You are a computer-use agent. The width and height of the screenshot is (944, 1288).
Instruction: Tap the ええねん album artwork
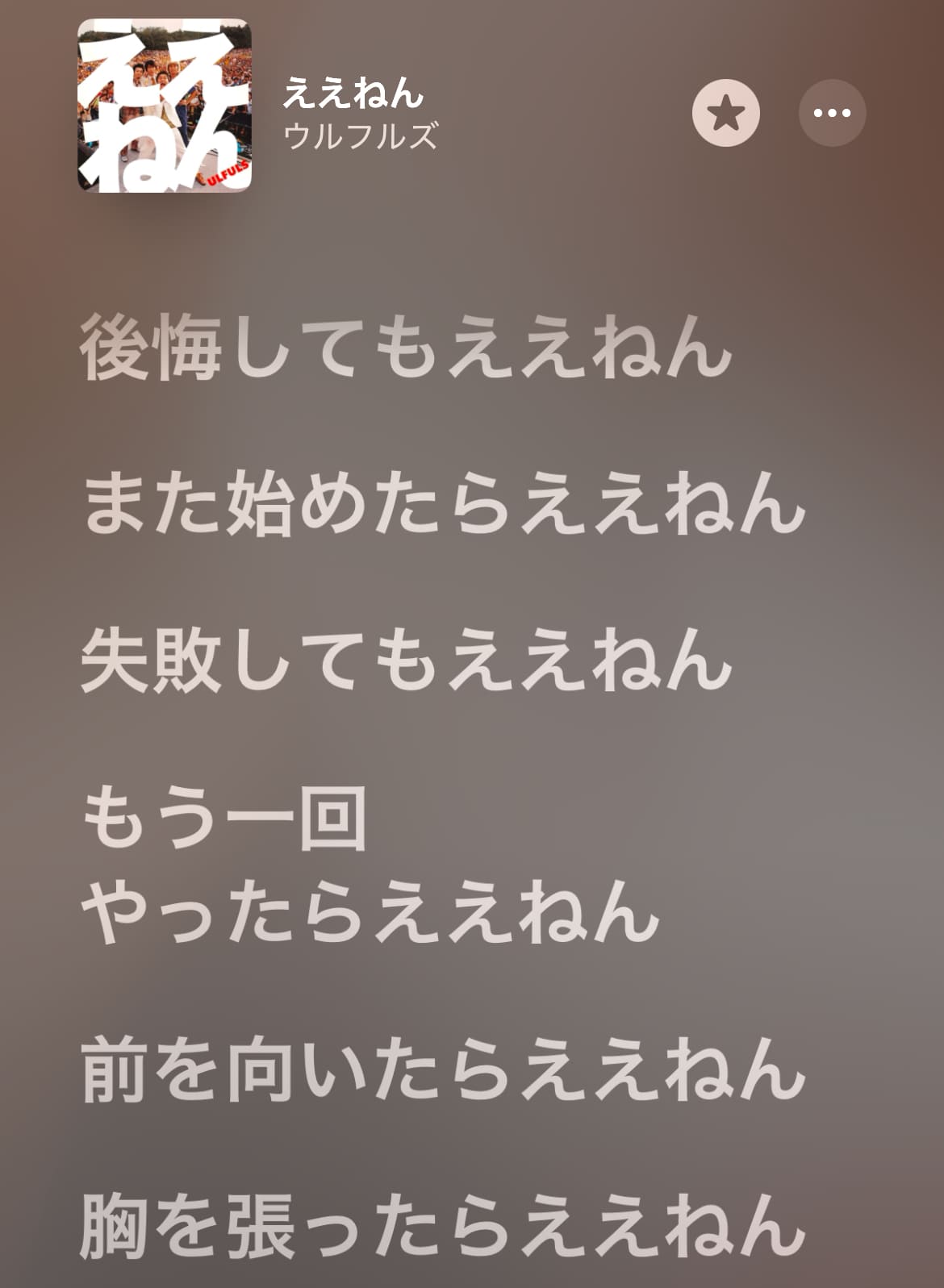point(165,106)
